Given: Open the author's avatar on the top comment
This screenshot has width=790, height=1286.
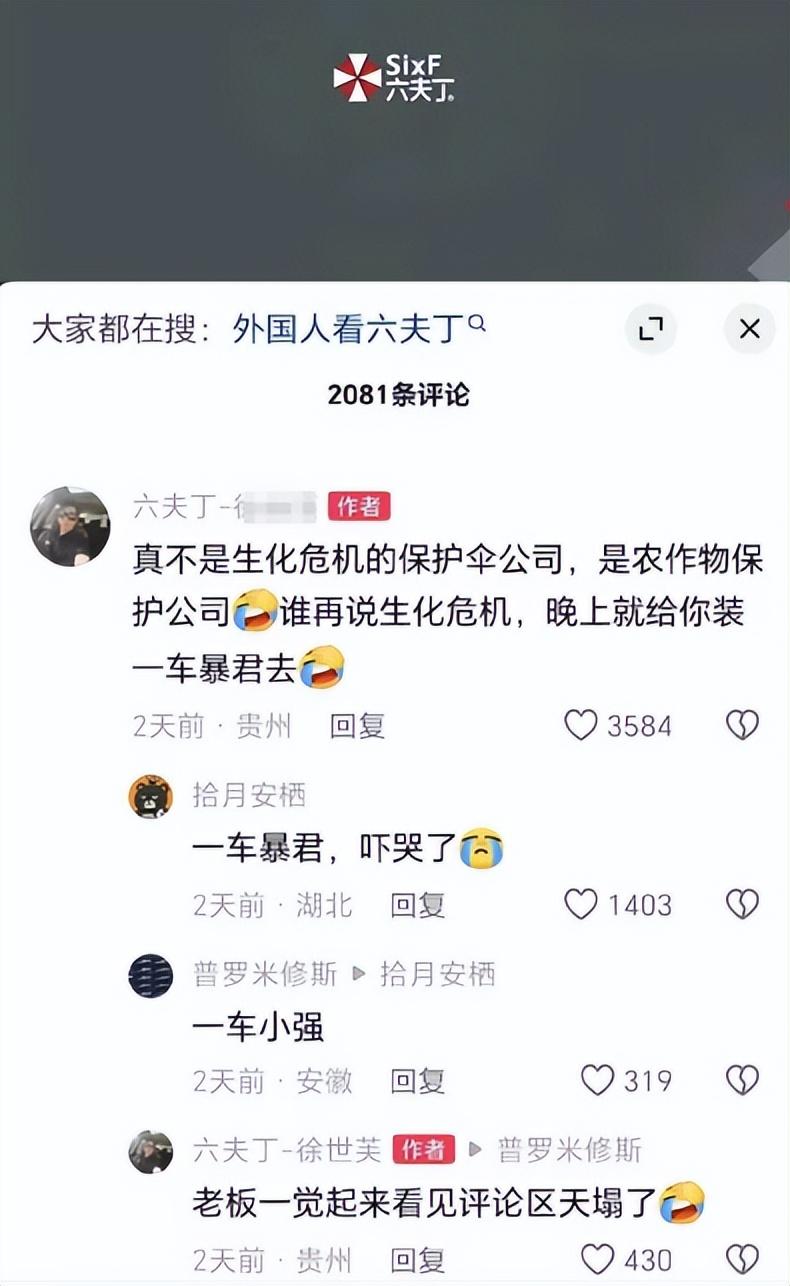Looking at the screenshot, I should [x=70, y=526].
